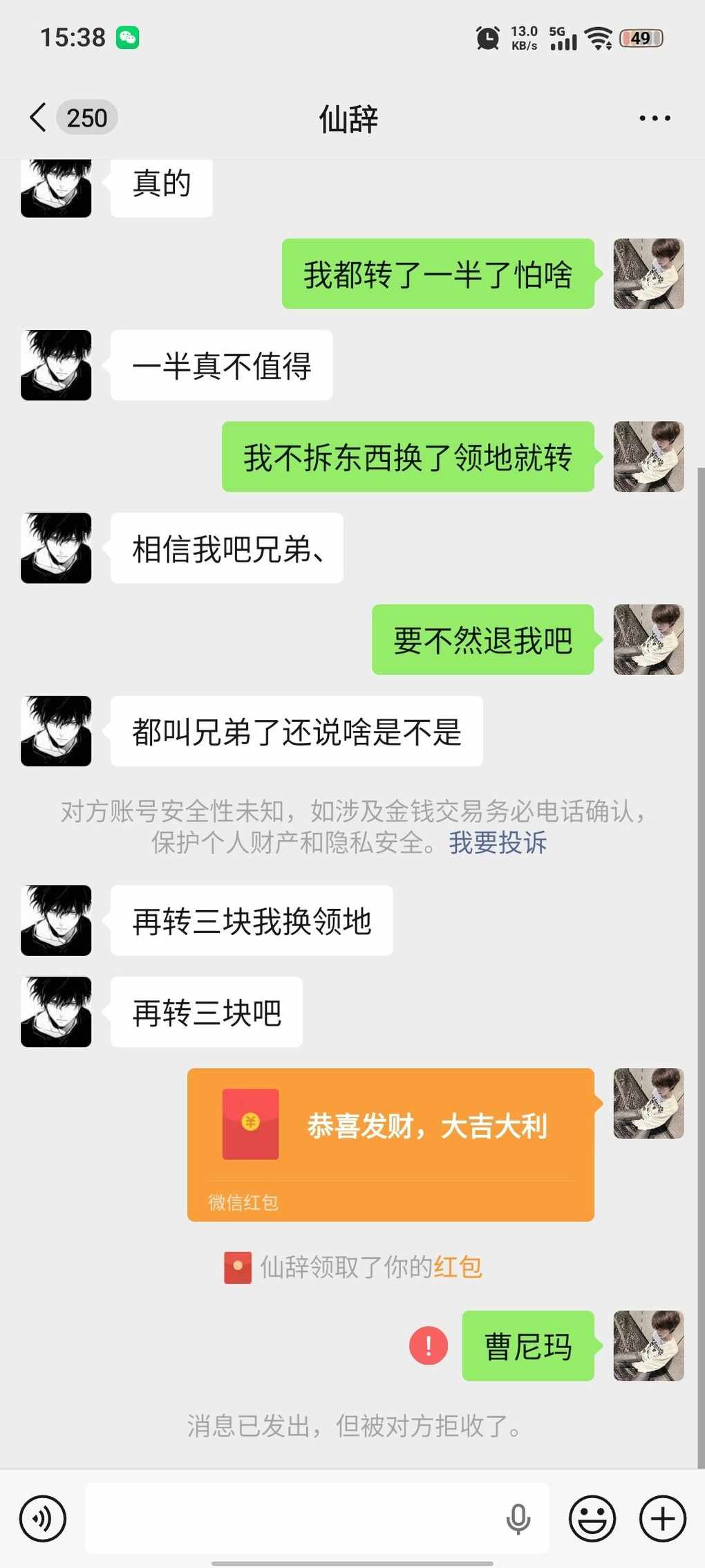705x1568 pixels.
Task: Switch to voice message input
Action: 43,1518
